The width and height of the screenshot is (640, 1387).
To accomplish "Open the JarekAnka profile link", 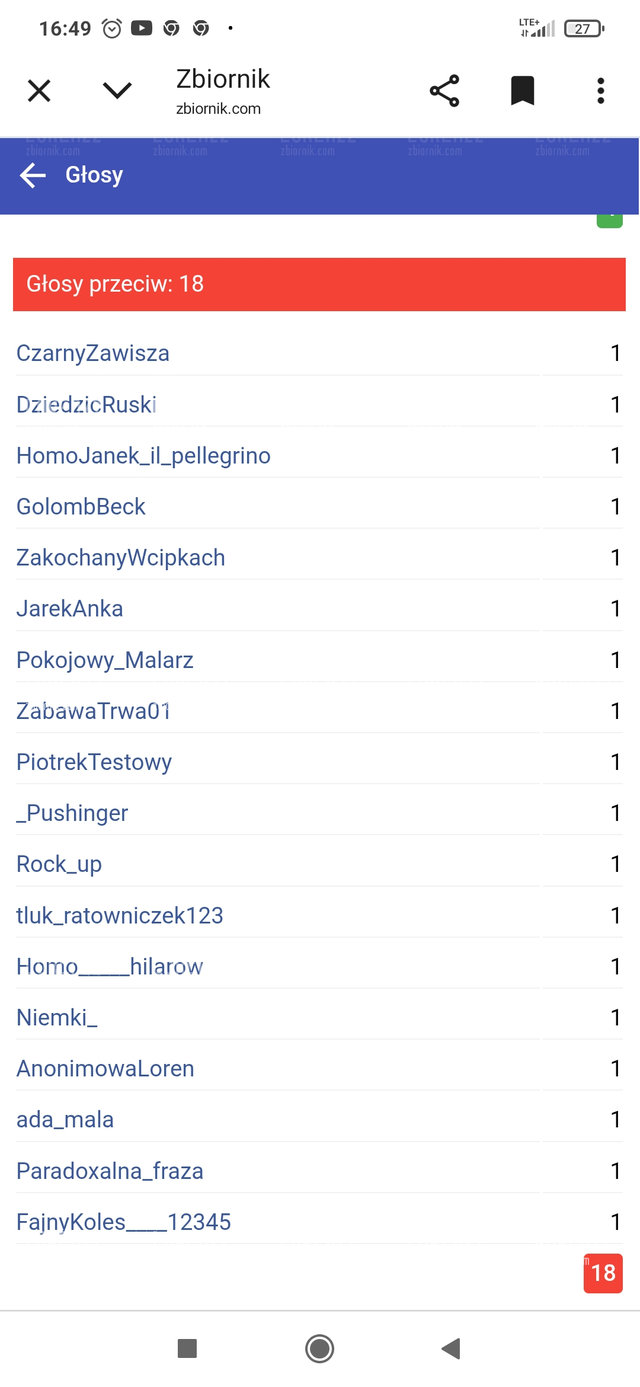I will click(x=70, y=609).
